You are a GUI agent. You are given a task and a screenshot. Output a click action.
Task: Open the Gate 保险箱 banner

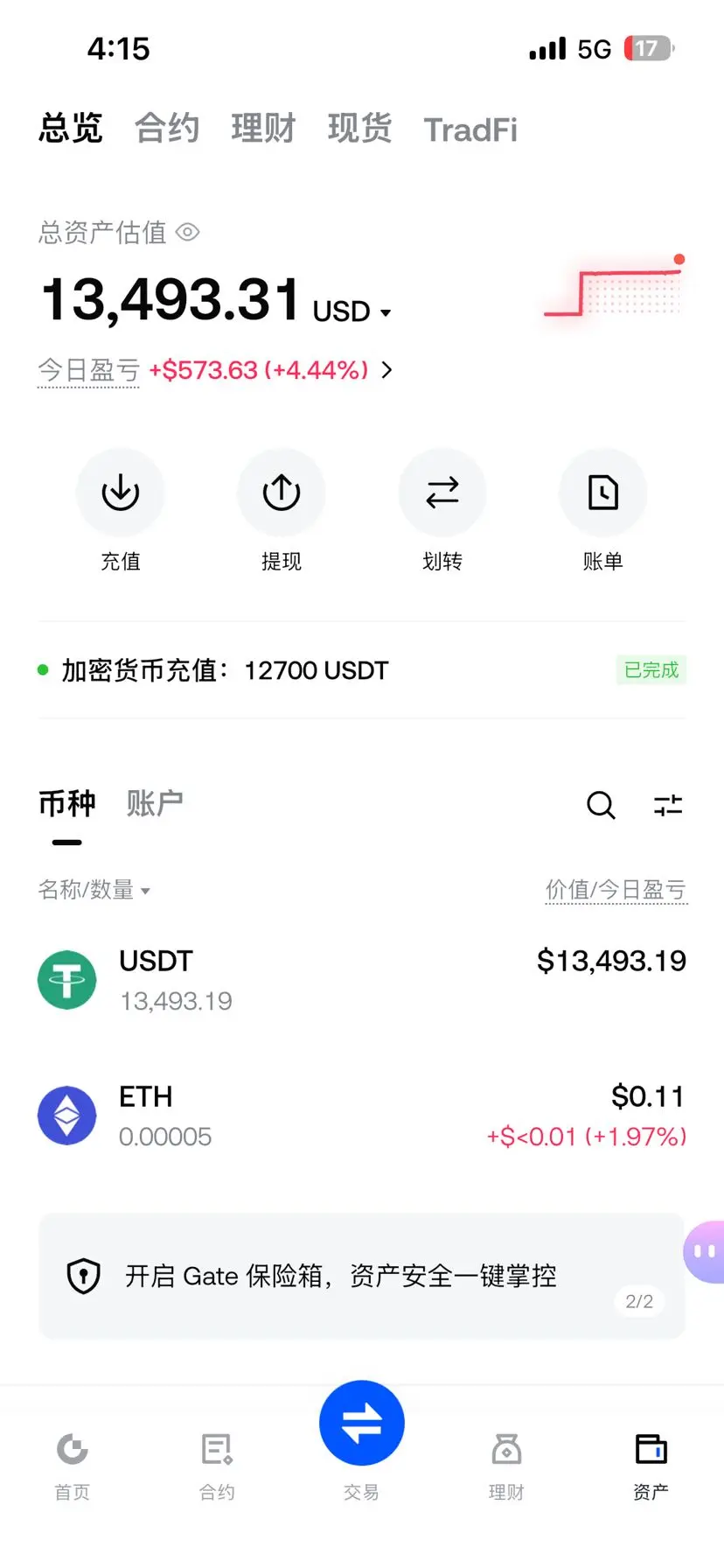(362, 1276)
